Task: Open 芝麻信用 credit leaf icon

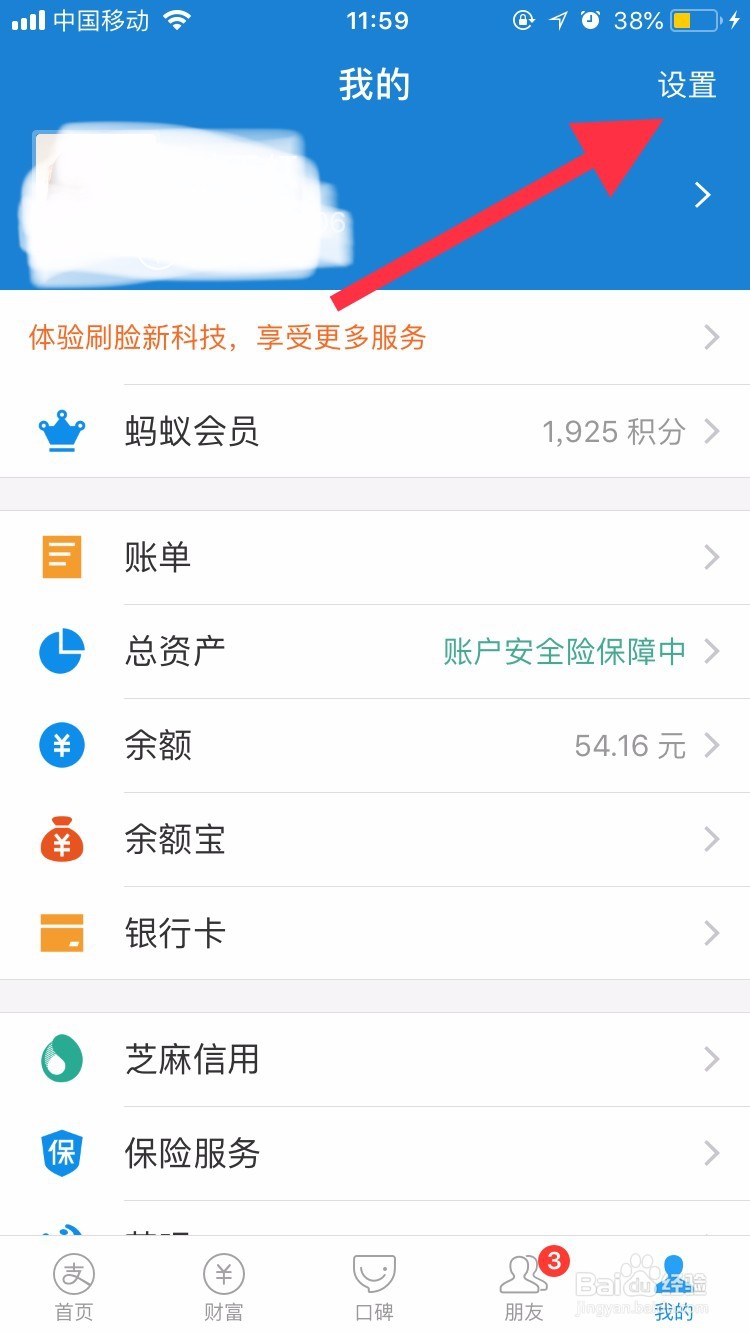Action: click(x=60, y=1059)
